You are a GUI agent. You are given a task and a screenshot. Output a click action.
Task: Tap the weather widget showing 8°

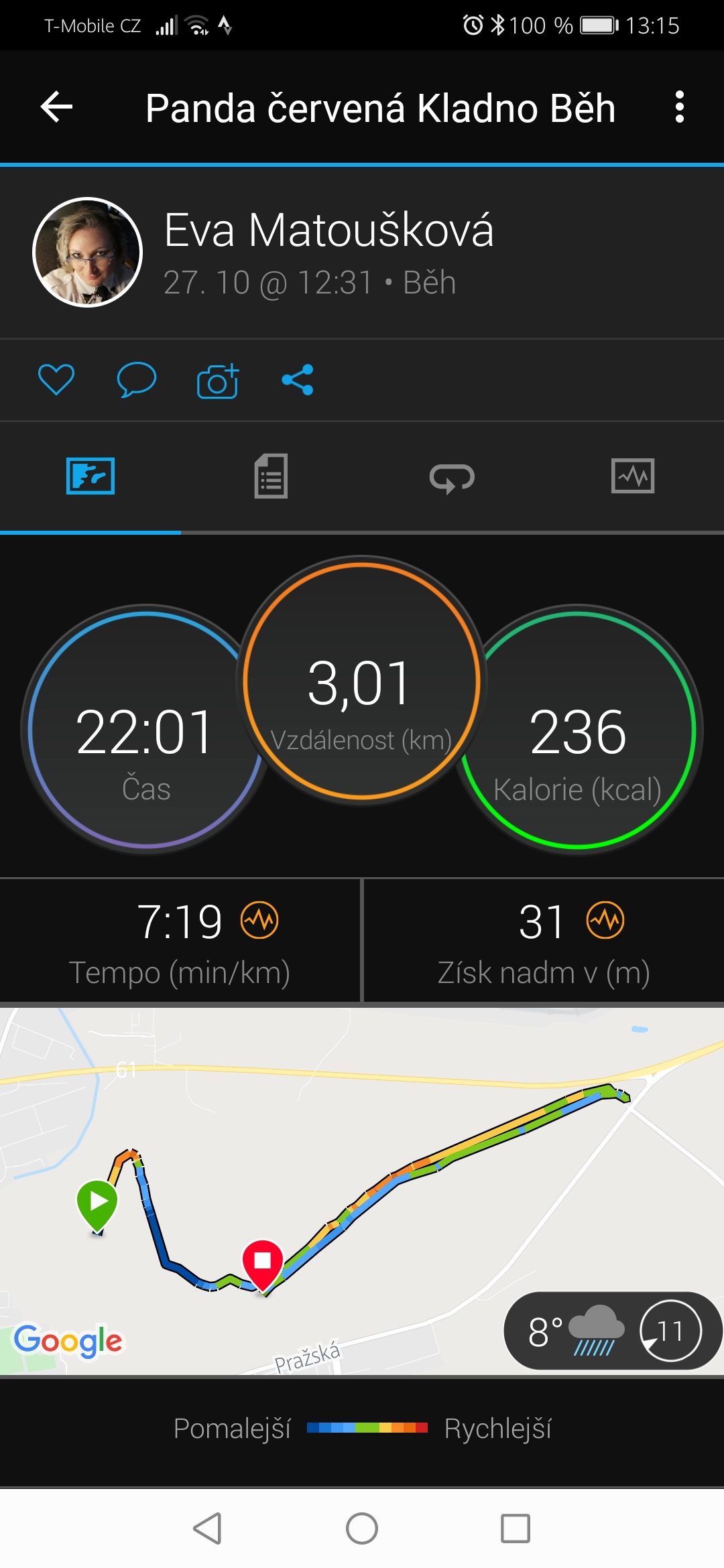613,1331
